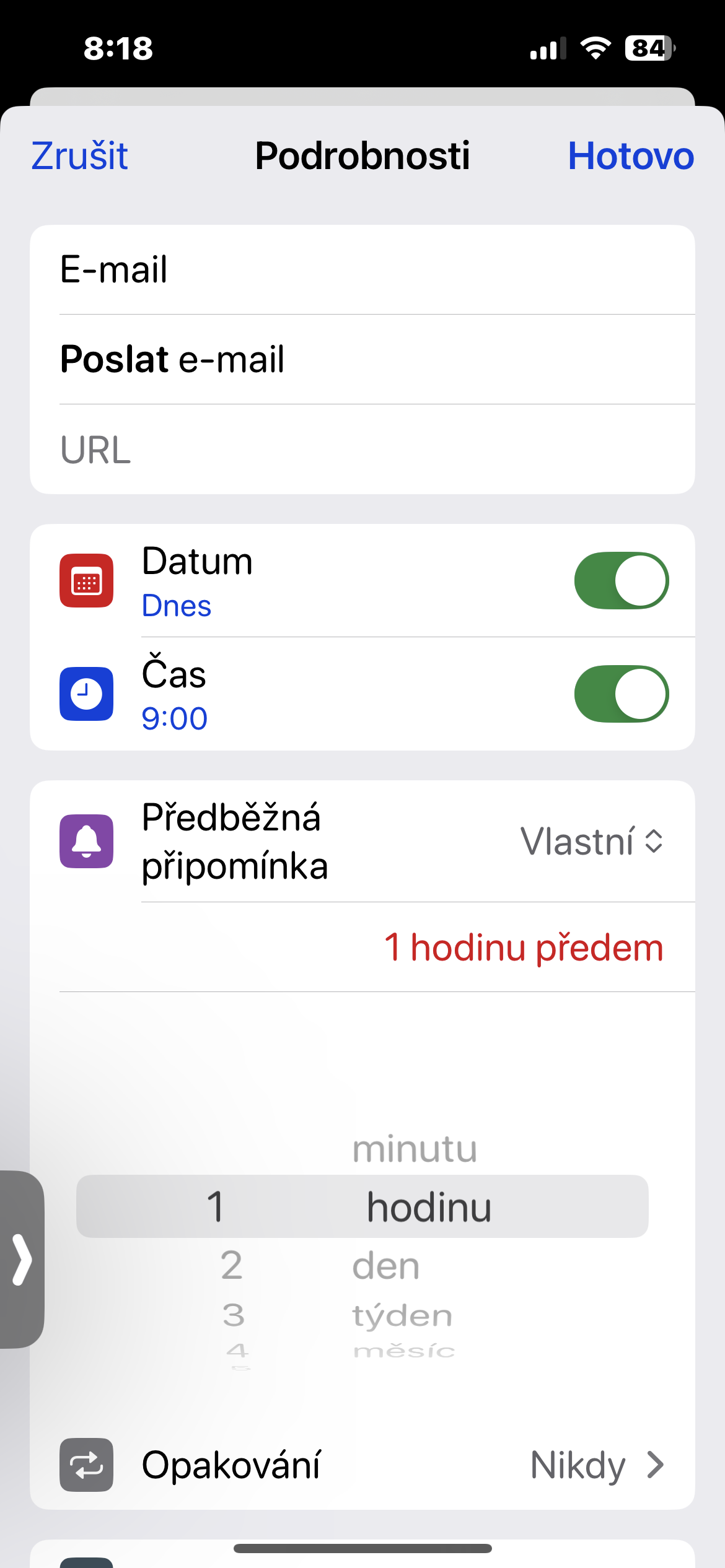Open Opakování repeat settings
The width and height of the screenshot is (725, 1568).
point(362,1465)
